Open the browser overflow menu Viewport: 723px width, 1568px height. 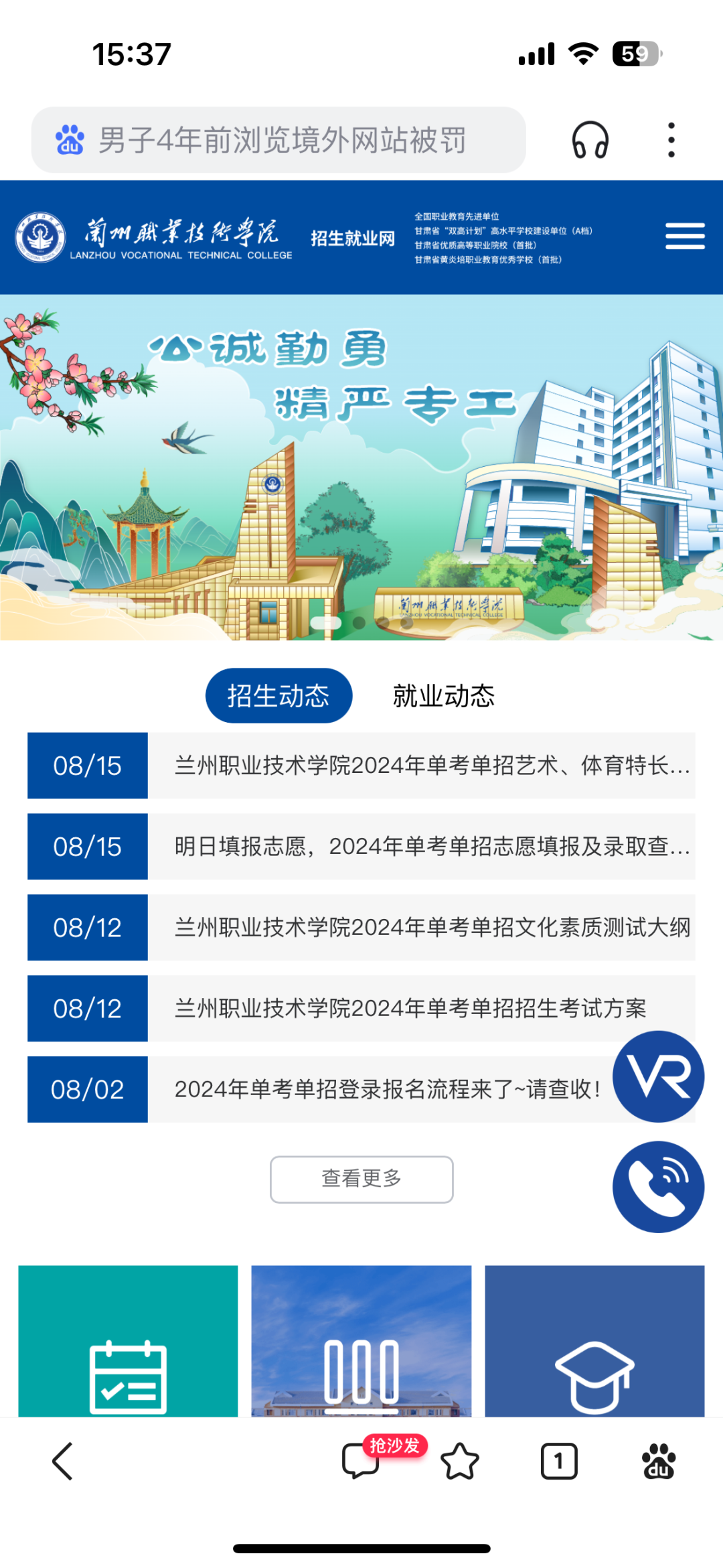tap(671, 140)
